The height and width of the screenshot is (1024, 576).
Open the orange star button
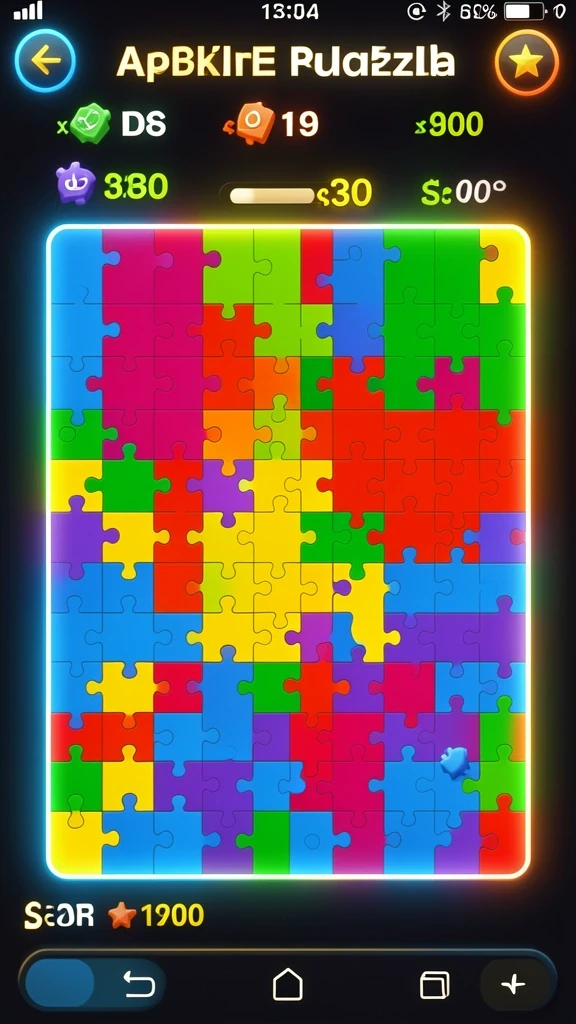pyautogui.click(x=527, y=63)
